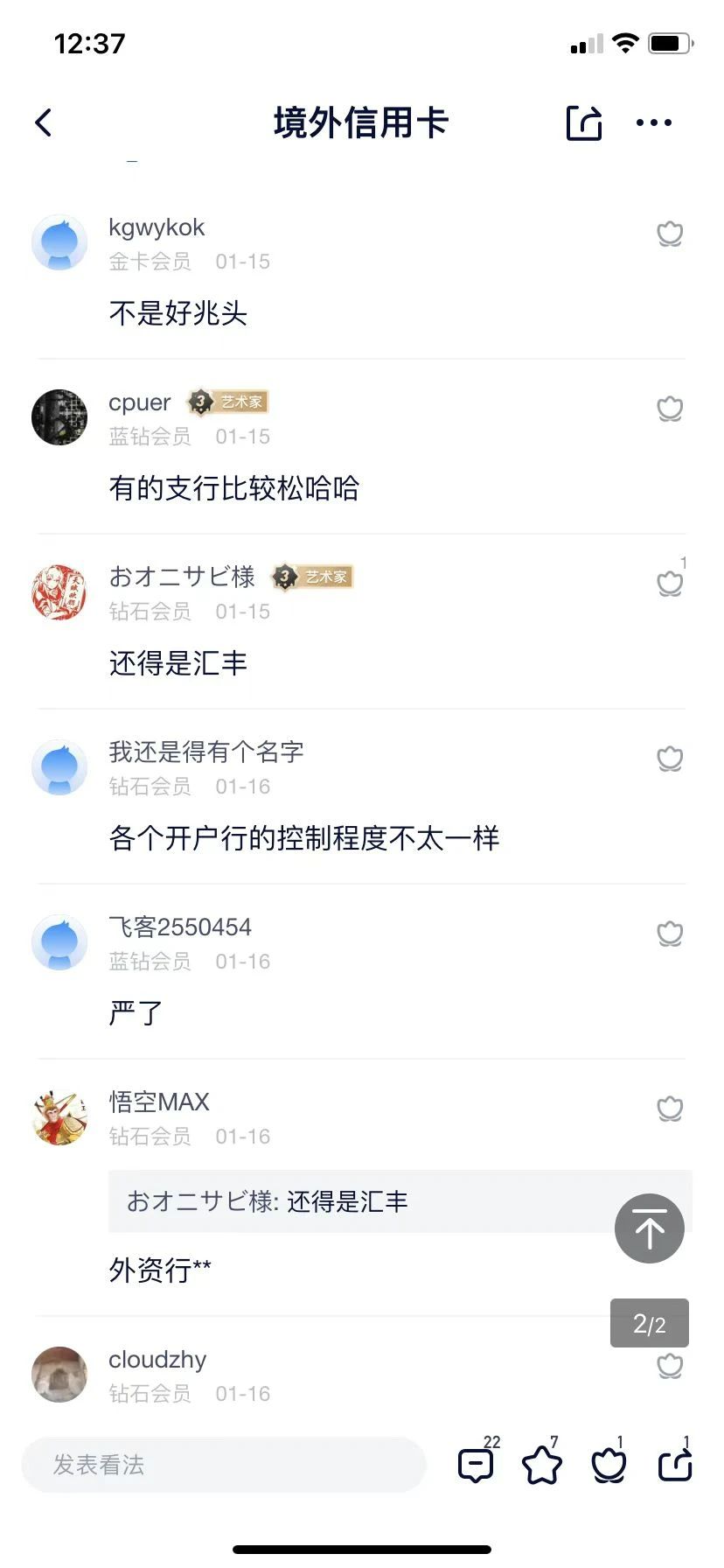Like おオニサビ様's comment

click(670, 584)
